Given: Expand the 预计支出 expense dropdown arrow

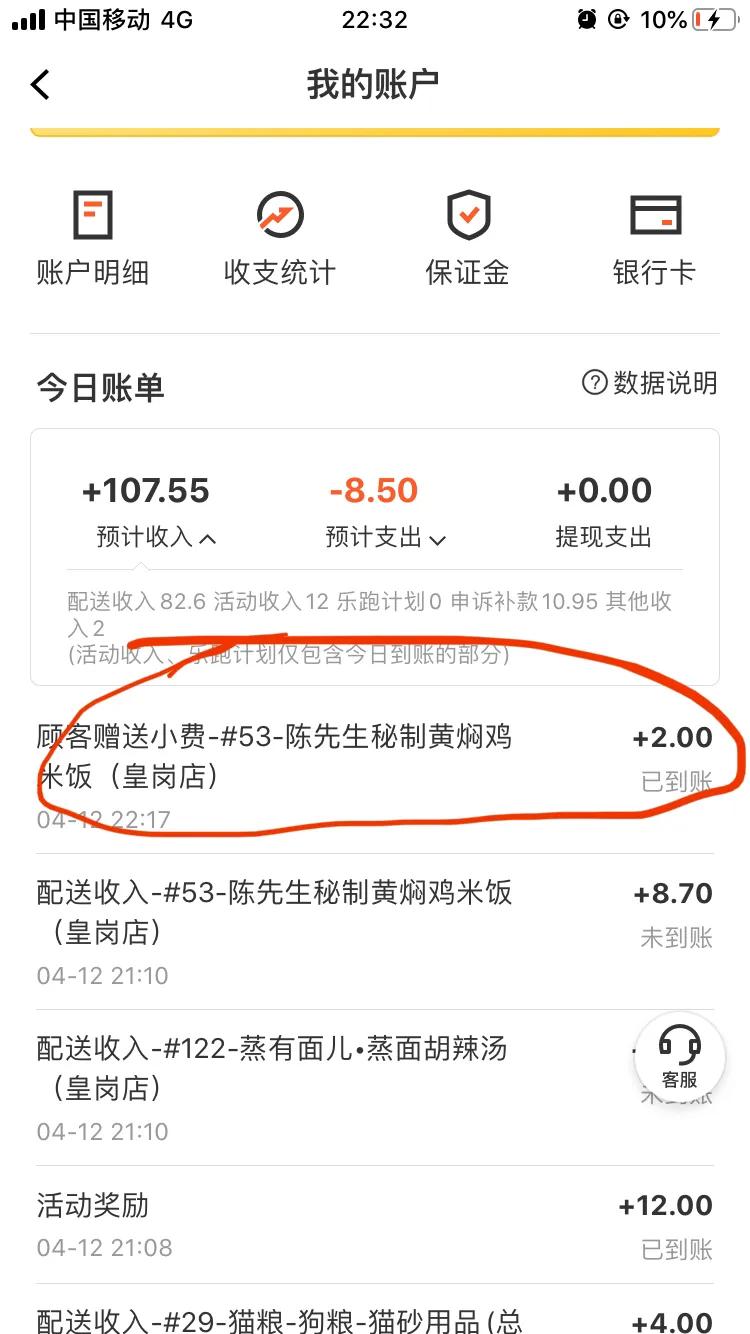Looking at the screenshot, I should coord(437,538).
